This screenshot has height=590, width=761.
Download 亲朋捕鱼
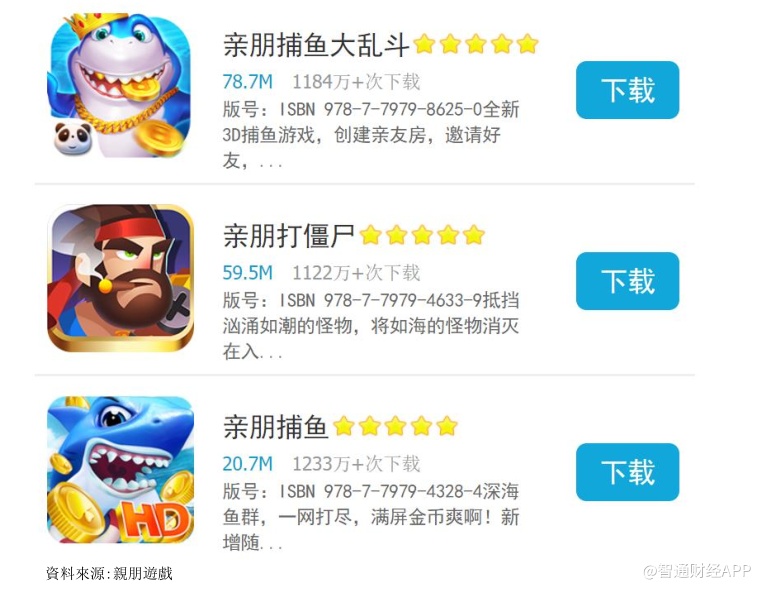(627, 472)
